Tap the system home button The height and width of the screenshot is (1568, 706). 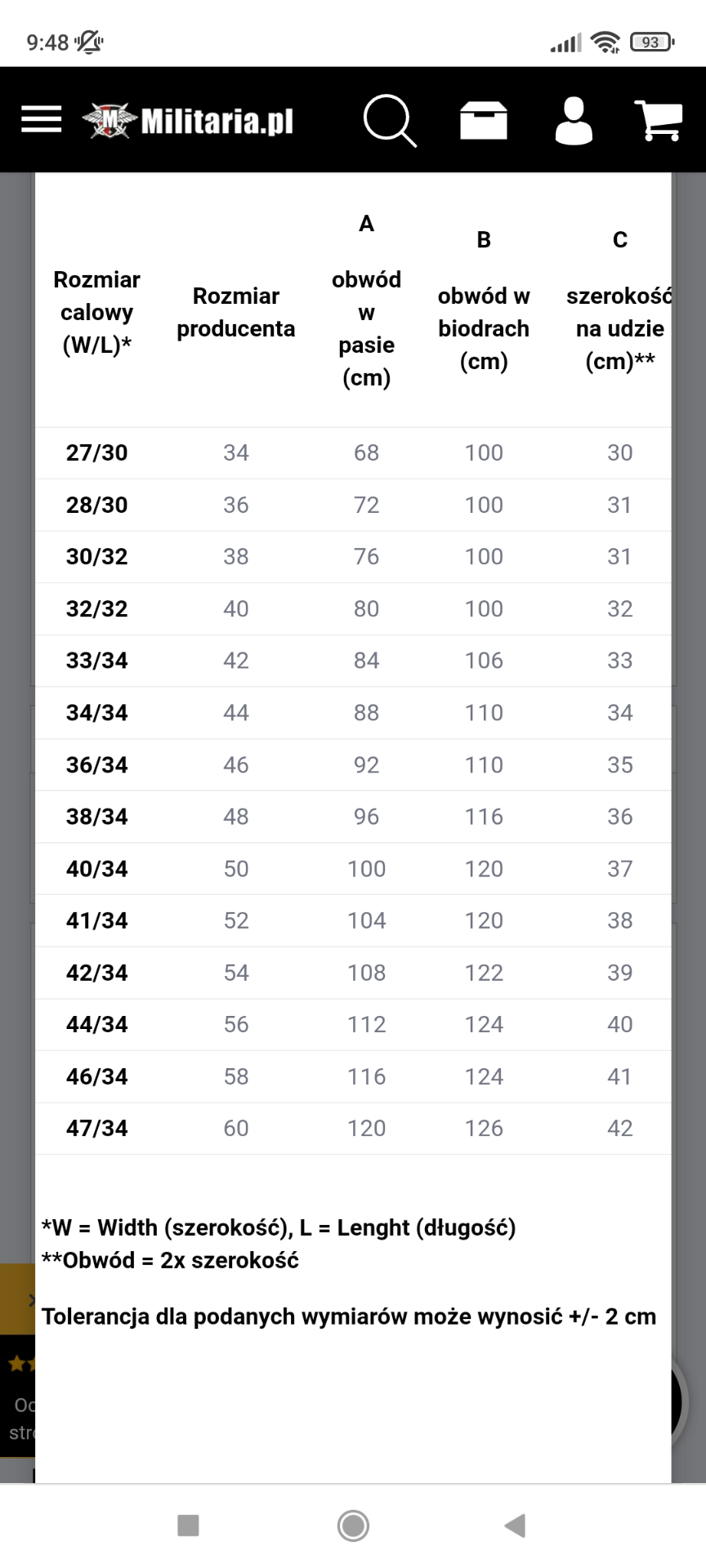click(353, 1525)
